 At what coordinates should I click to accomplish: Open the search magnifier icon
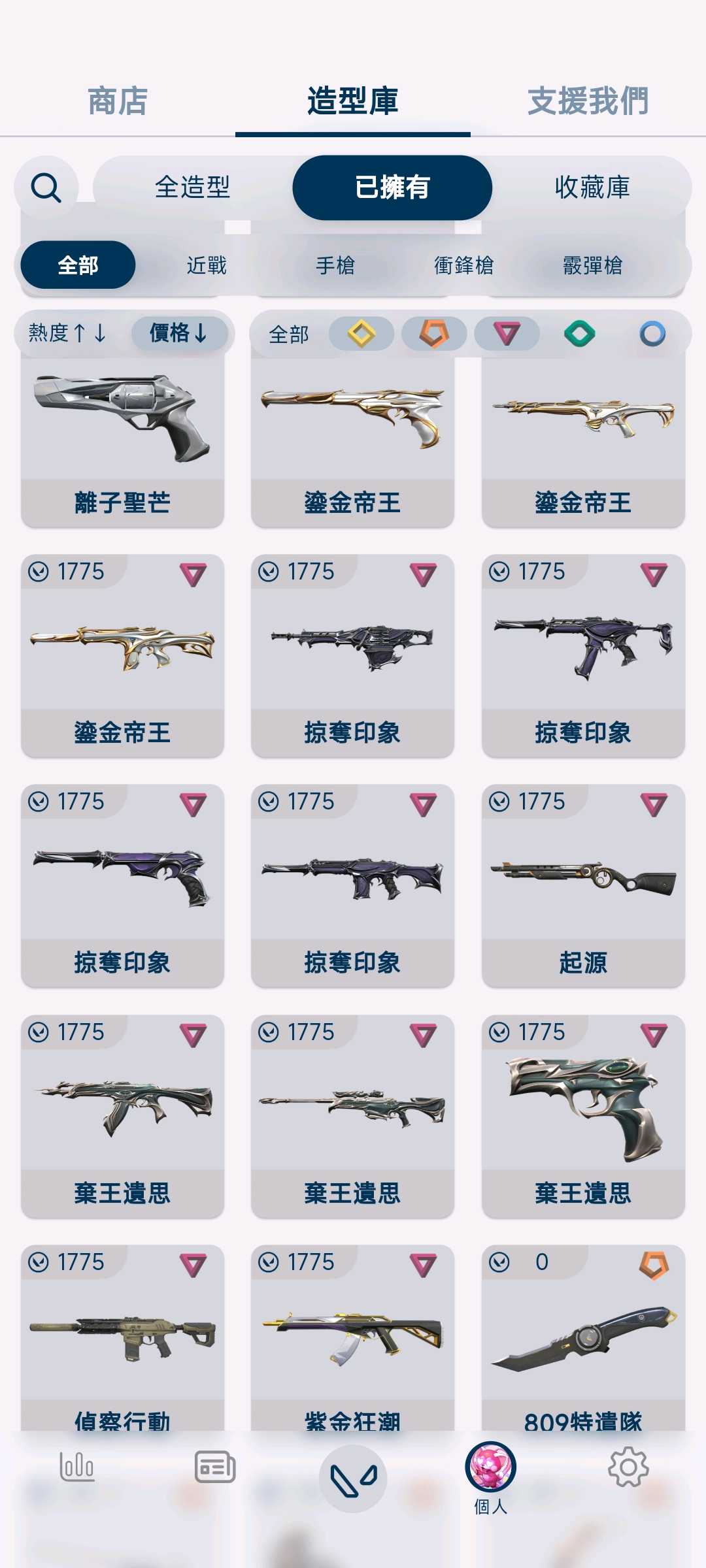46,188
